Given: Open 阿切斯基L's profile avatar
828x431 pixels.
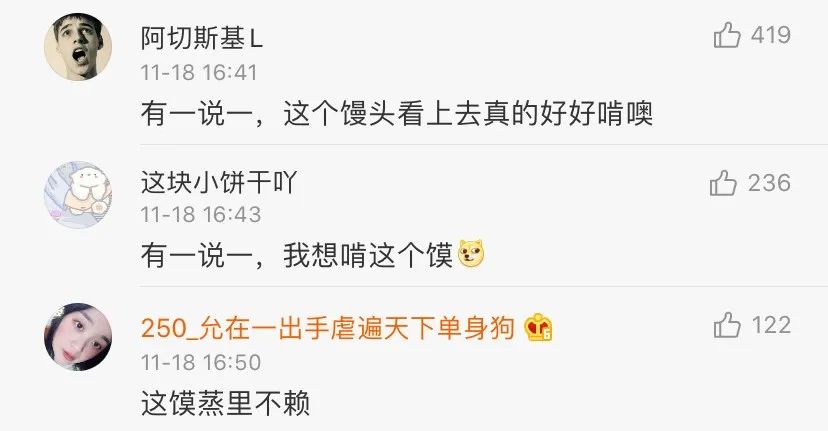Looking at the screenshot, I should coord(78,51).
